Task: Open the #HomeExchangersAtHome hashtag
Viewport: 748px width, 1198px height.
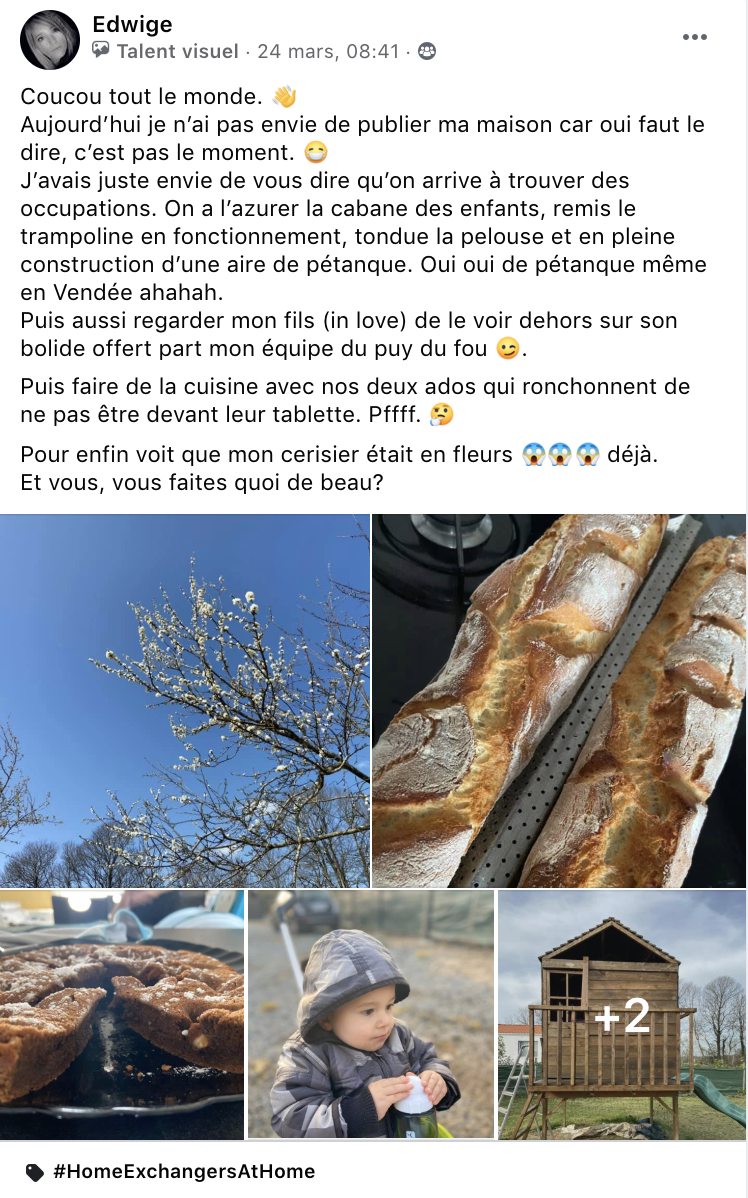Action: [x=184, y=1171]
